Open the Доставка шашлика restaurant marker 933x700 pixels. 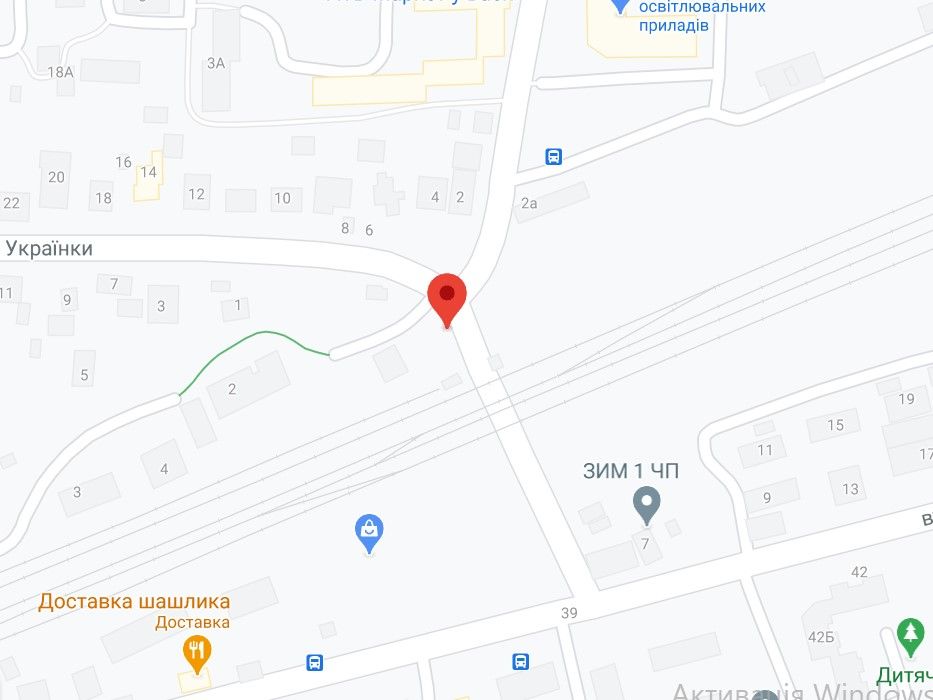tap(197, 653)
